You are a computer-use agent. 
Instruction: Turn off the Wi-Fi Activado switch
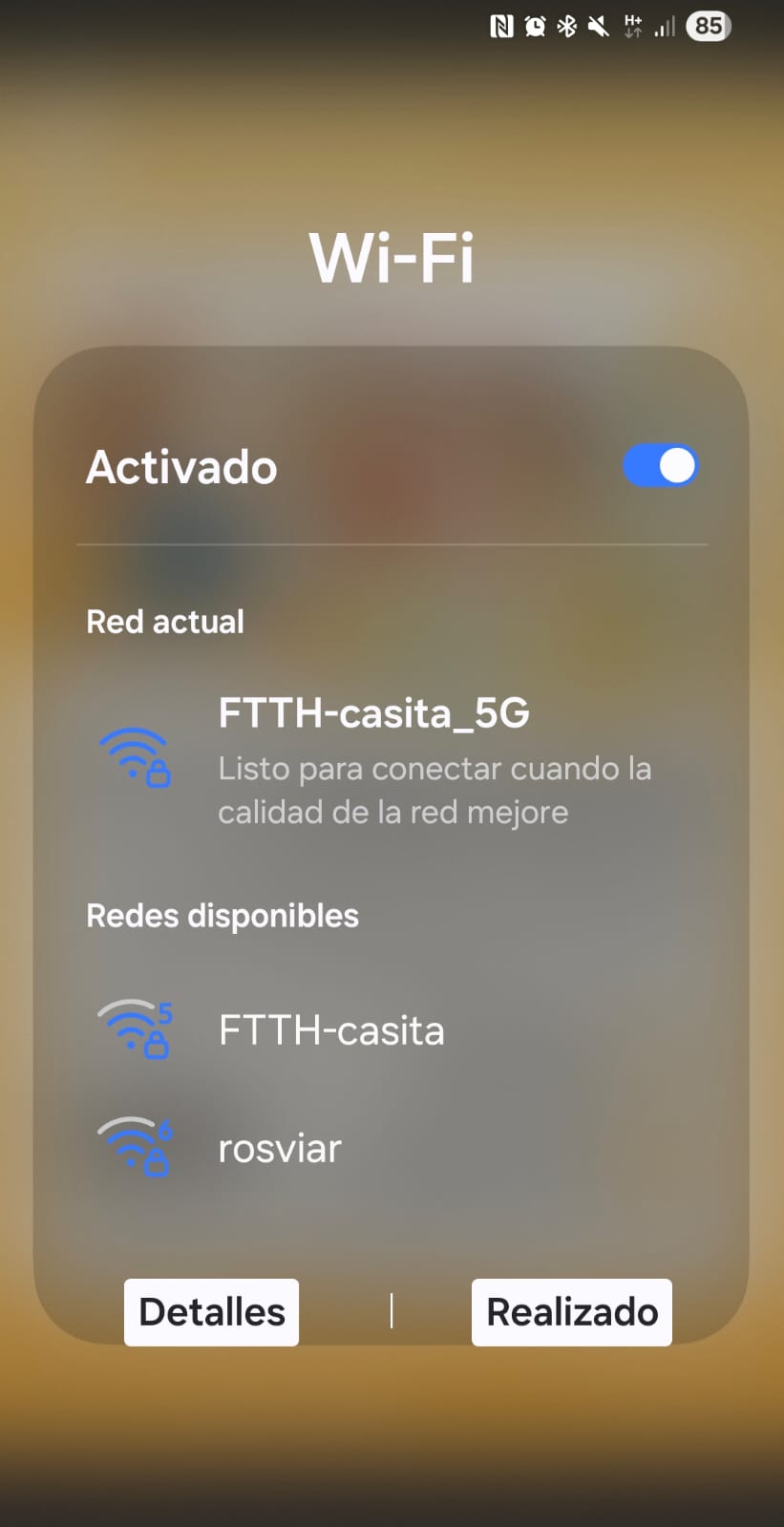point(660,466)
